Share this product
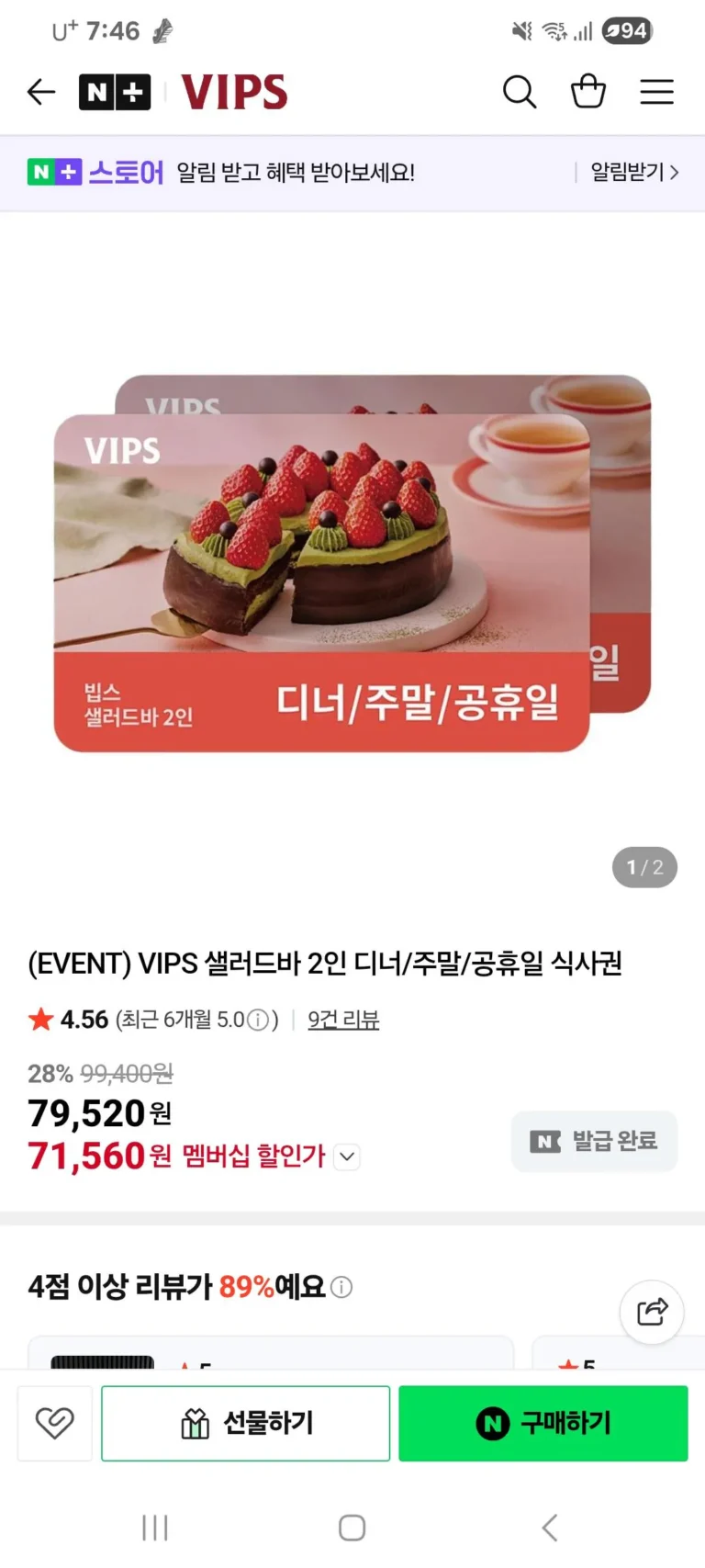The image size is (705, 1568). coord(652,1312)
